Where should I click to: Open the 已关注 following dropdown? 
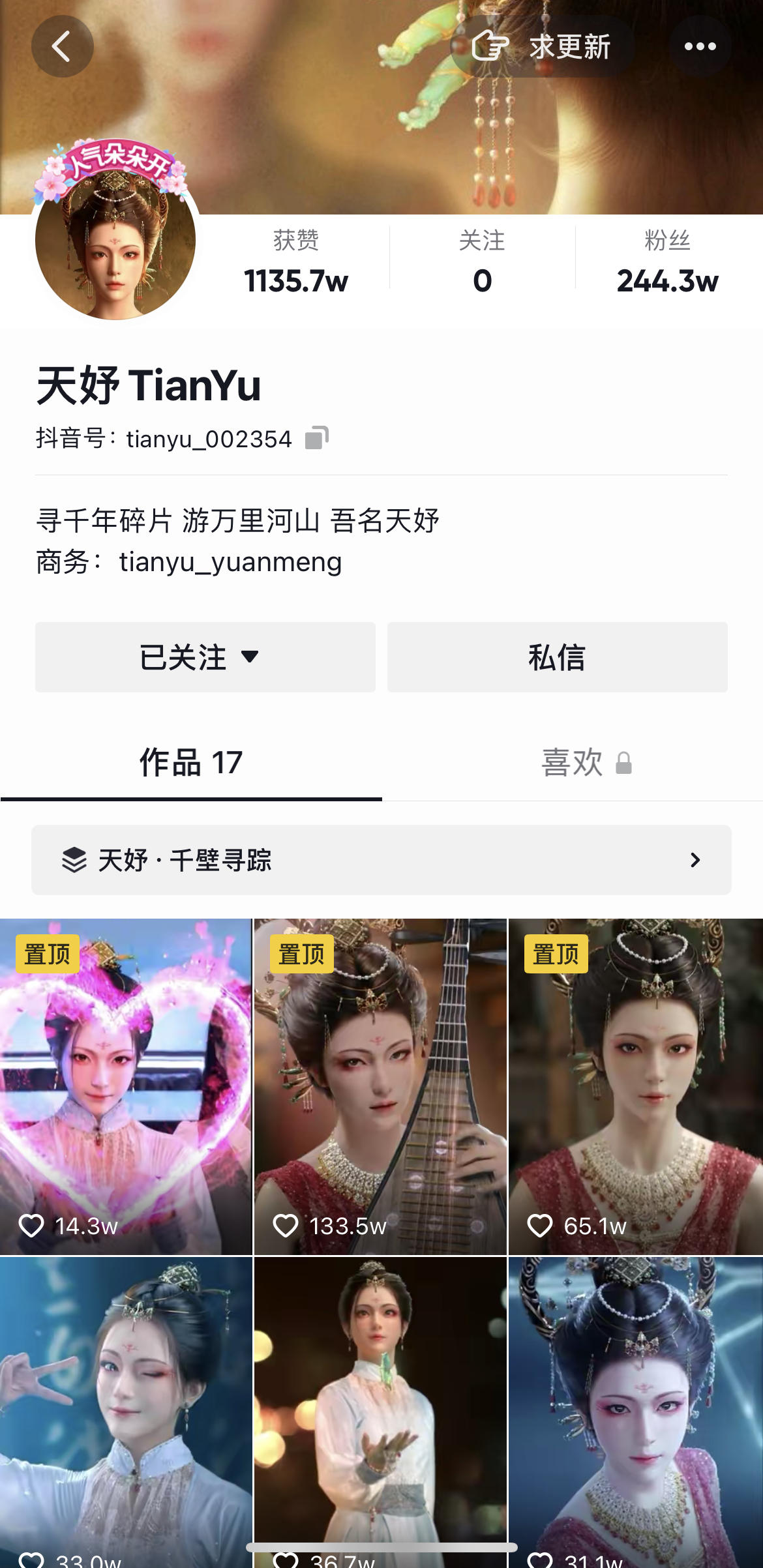205,657
